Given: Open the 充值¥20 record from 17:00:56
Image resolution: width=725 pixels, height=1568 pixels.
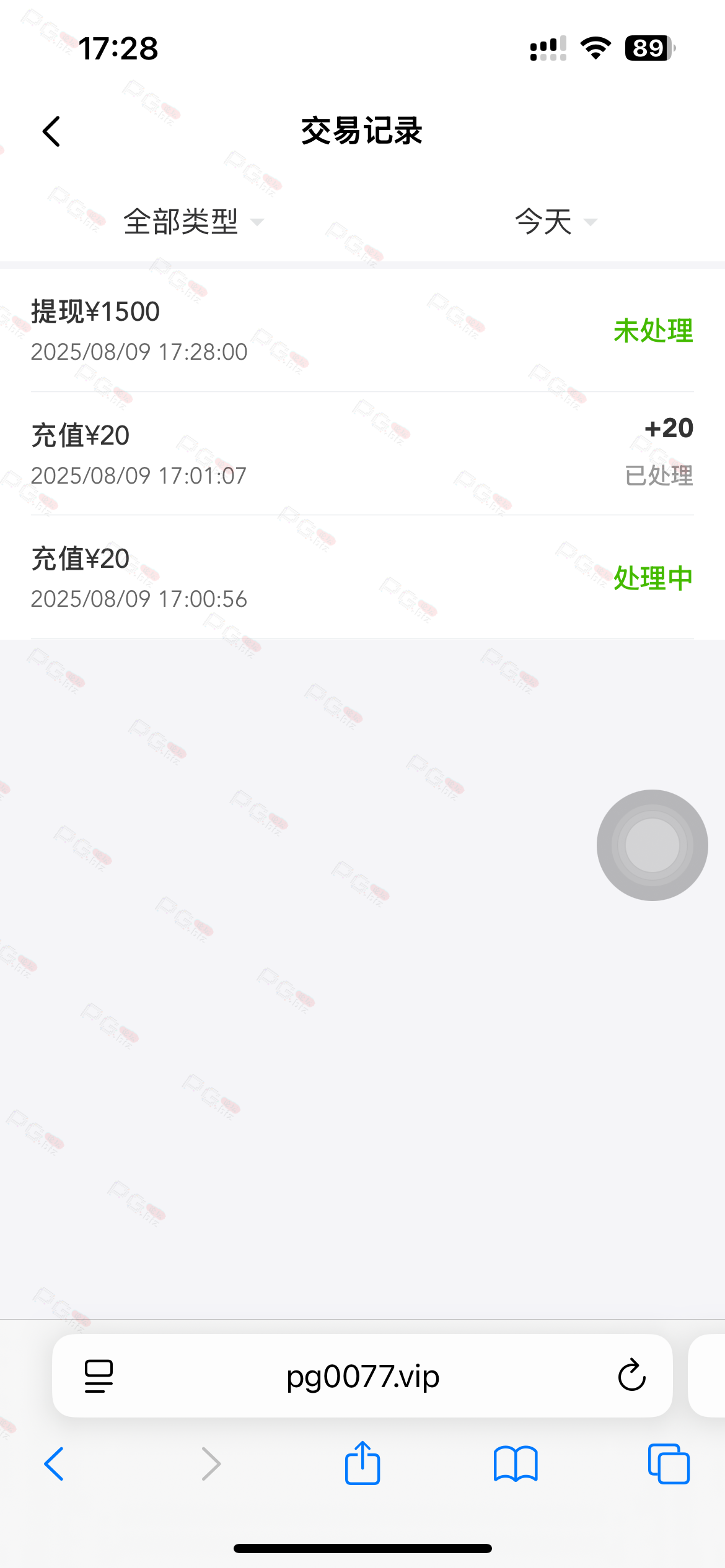Looking at the screenshot, I should click(362, 577).
